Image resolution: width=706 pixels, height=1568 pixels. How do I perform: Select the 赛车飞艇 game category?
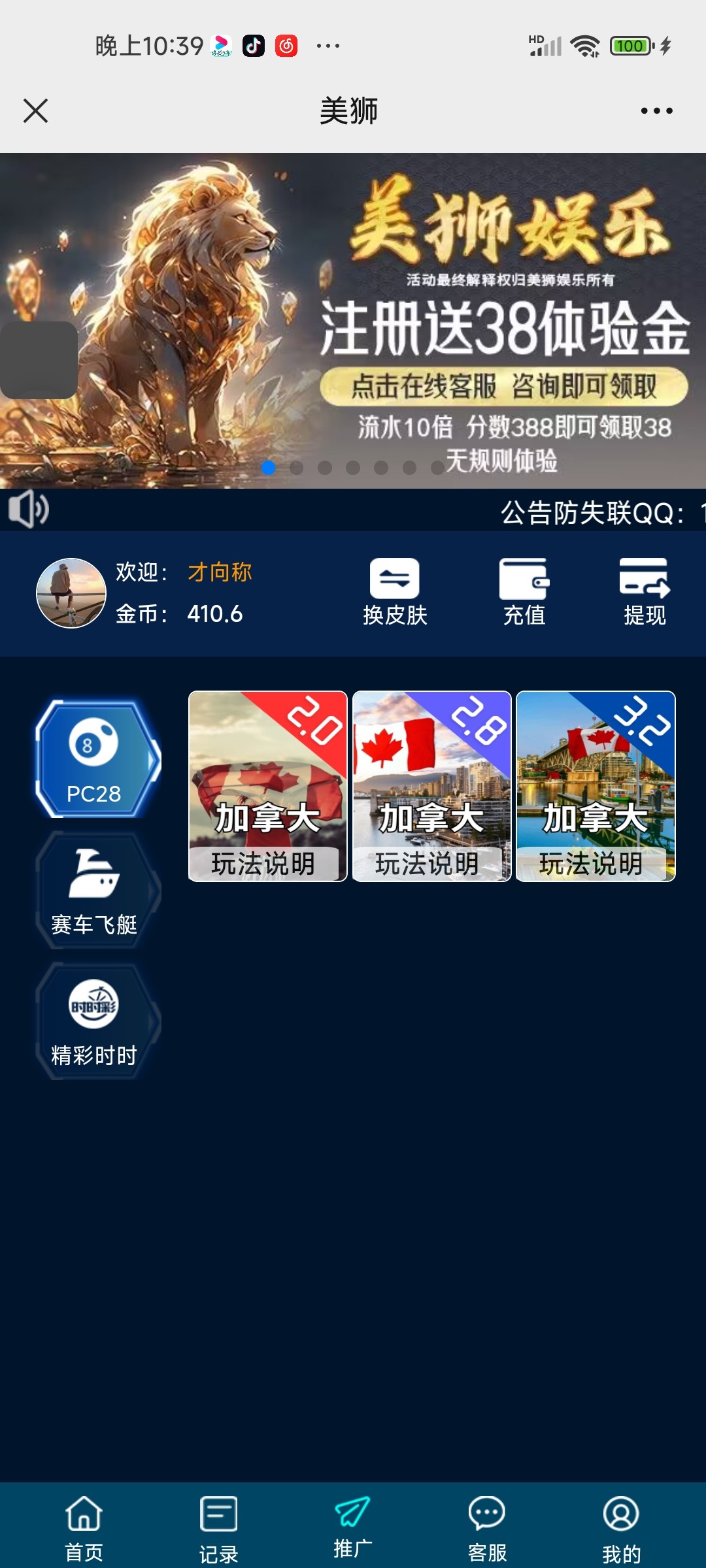pos(95,890)
